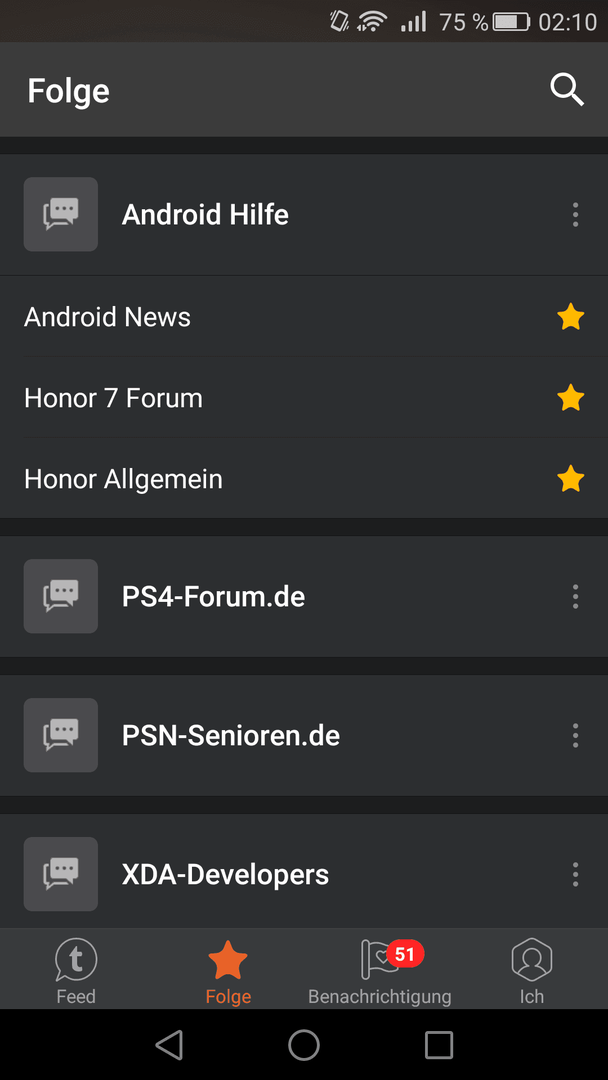Open the Honor 7 Forum
This screenshot has width=608, height=1080.
(304, 397)
